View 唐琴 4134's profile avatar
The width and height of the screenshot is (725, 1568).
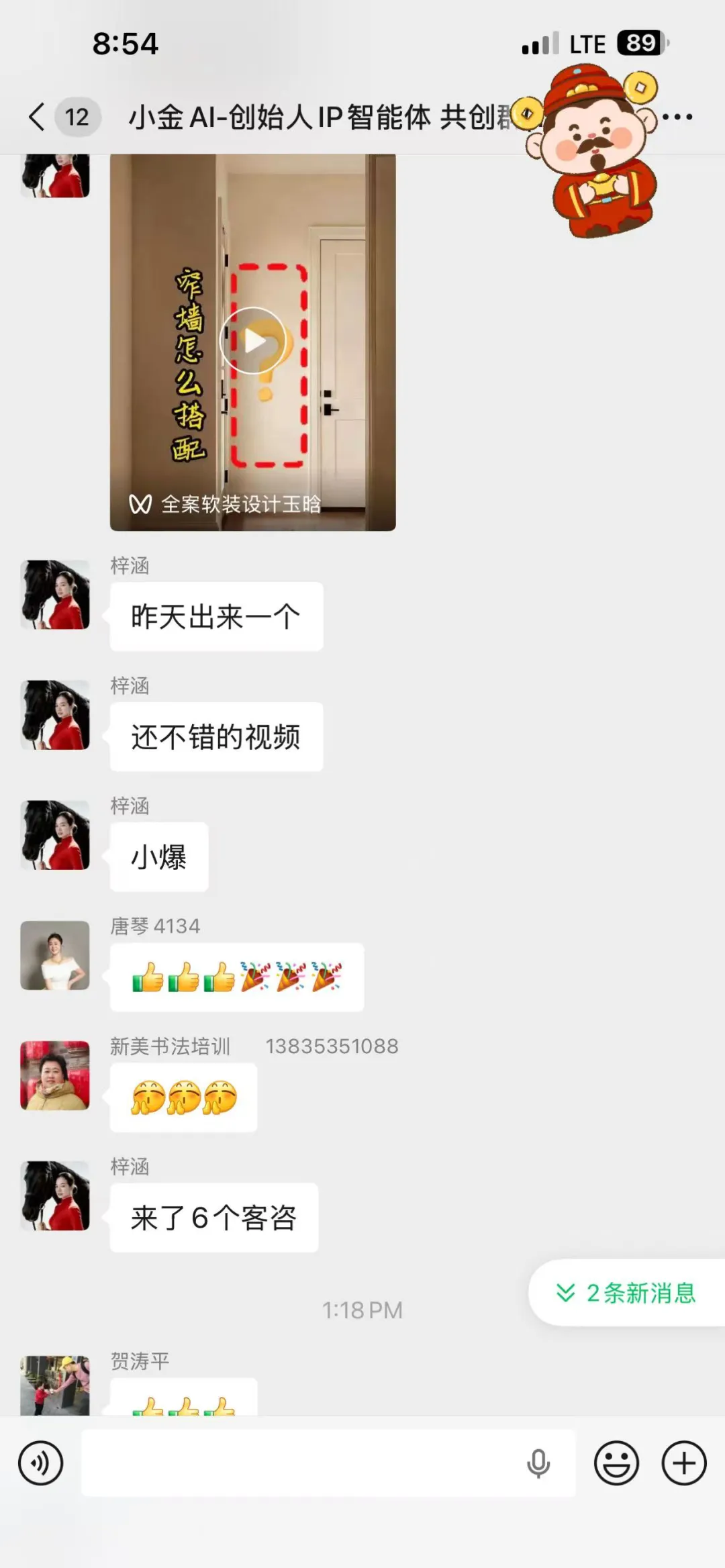coord(55,955)
